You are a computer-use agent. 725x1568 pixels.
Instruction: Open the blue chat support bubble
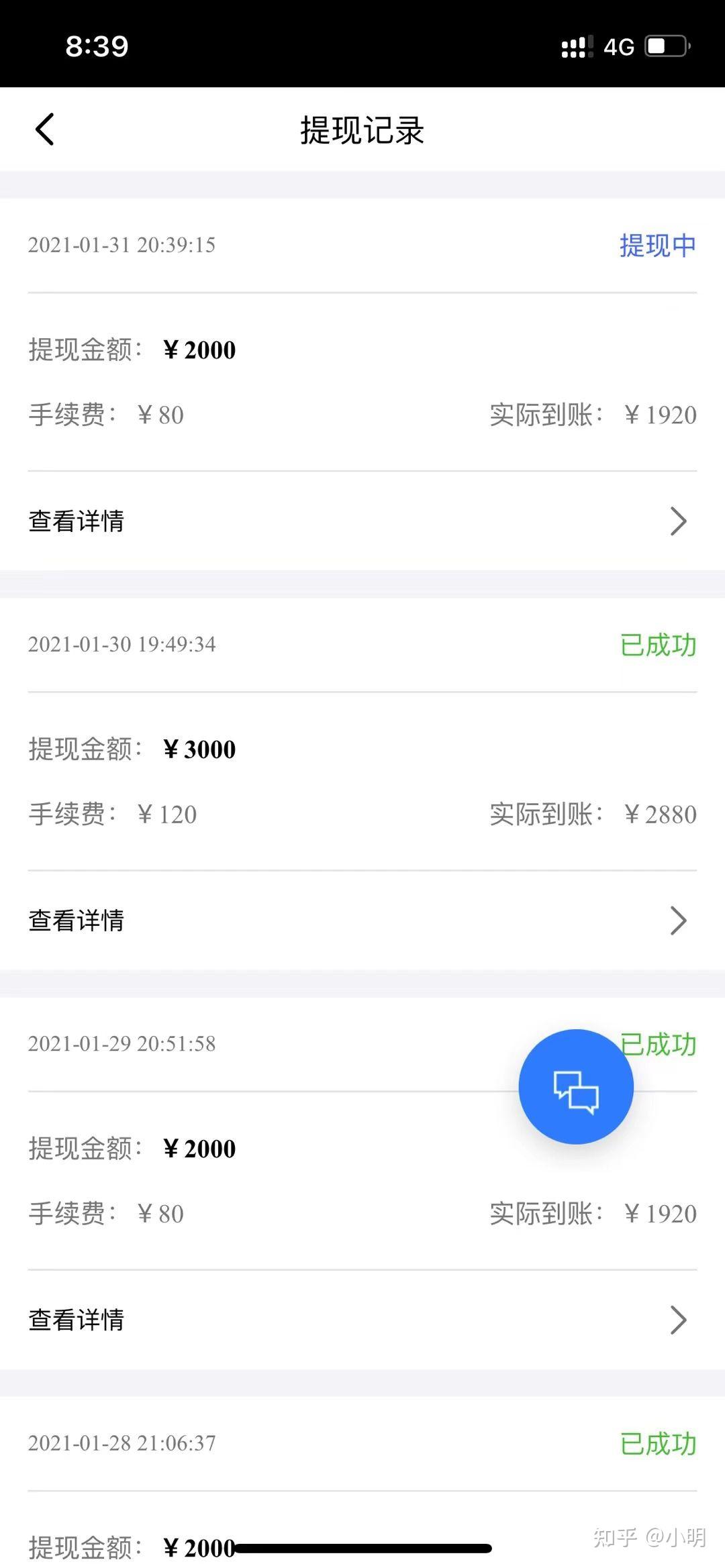(x=576, y=1086)
